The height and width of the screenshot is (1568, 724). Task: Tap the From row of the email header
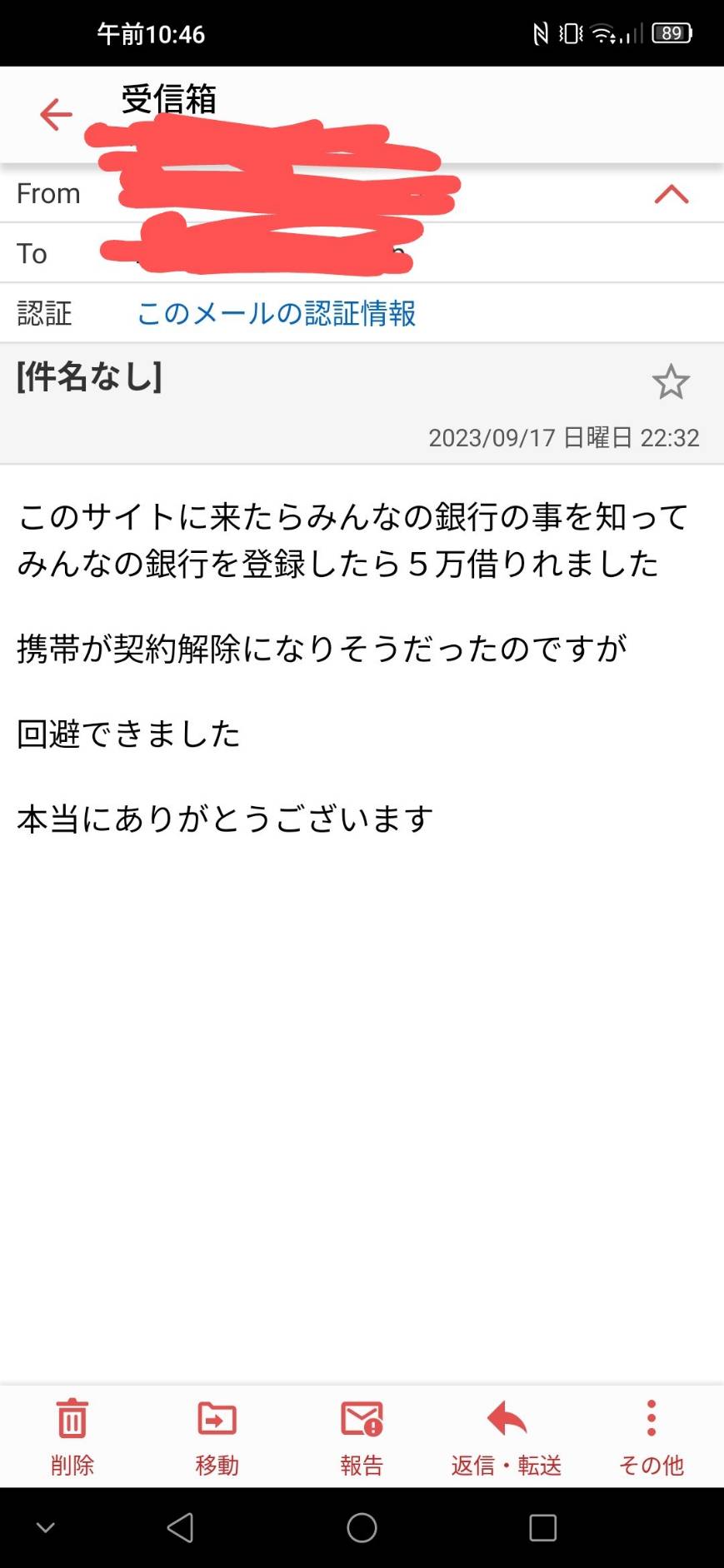point(47,193)
